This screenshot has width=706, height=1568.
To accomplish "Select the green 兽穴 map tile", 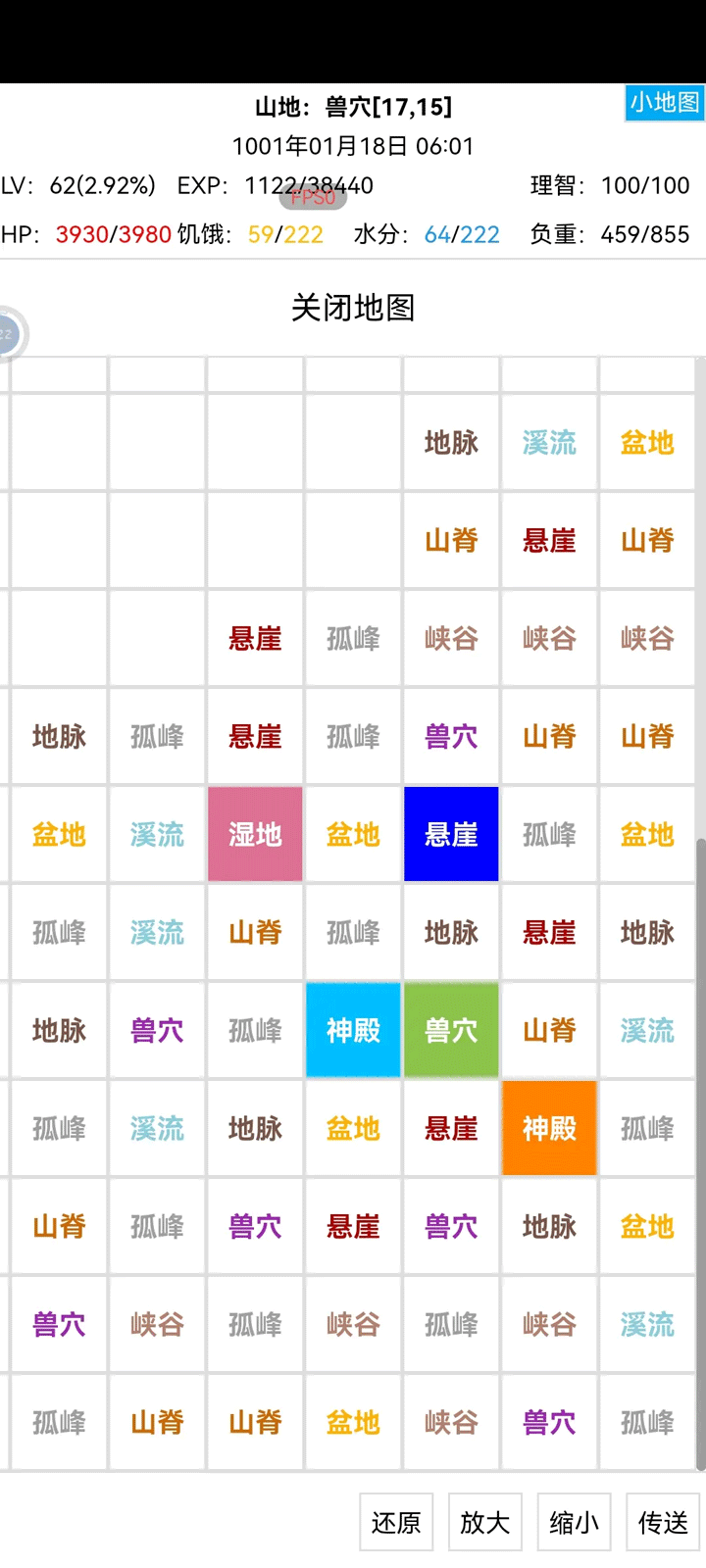I will [451, 1030].
